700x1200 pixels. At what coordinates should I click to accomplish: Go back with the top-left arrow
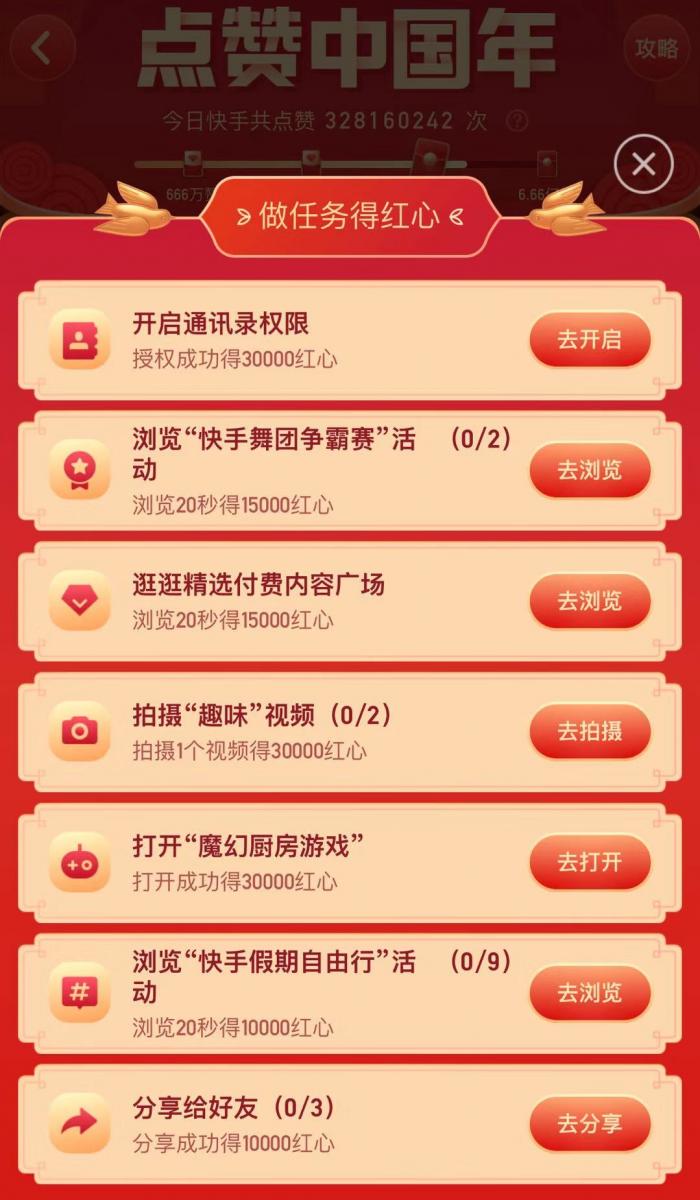click(x=41, y=48)
